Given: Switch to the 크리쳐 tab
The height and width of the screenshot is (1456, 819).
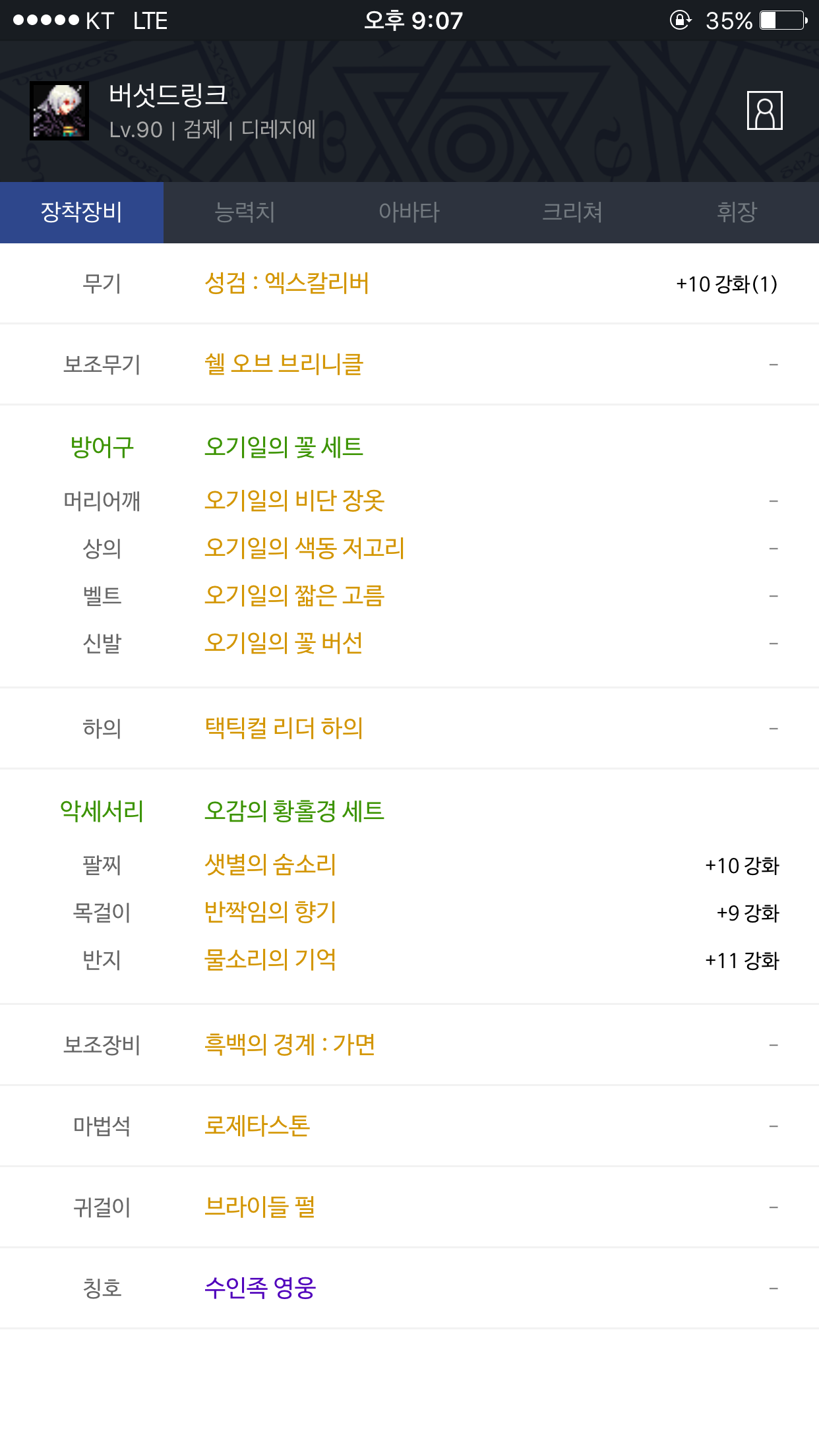Looking at the screenshot, I should 572,212.
